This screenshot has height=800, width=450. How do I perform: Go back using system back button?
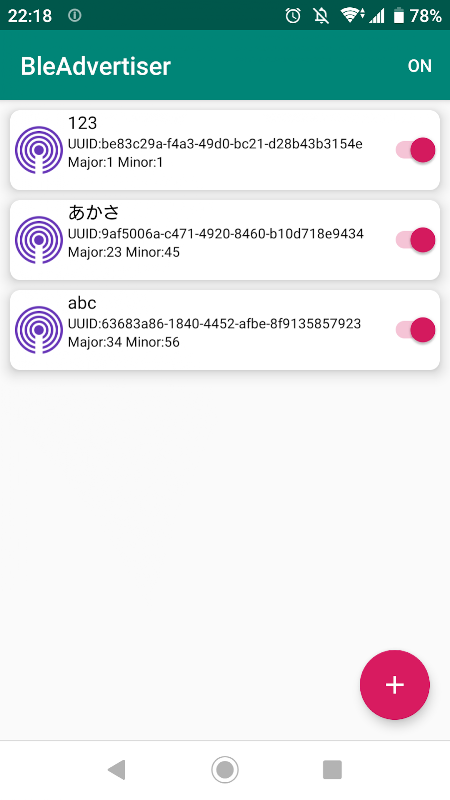(x=117, y=769)
